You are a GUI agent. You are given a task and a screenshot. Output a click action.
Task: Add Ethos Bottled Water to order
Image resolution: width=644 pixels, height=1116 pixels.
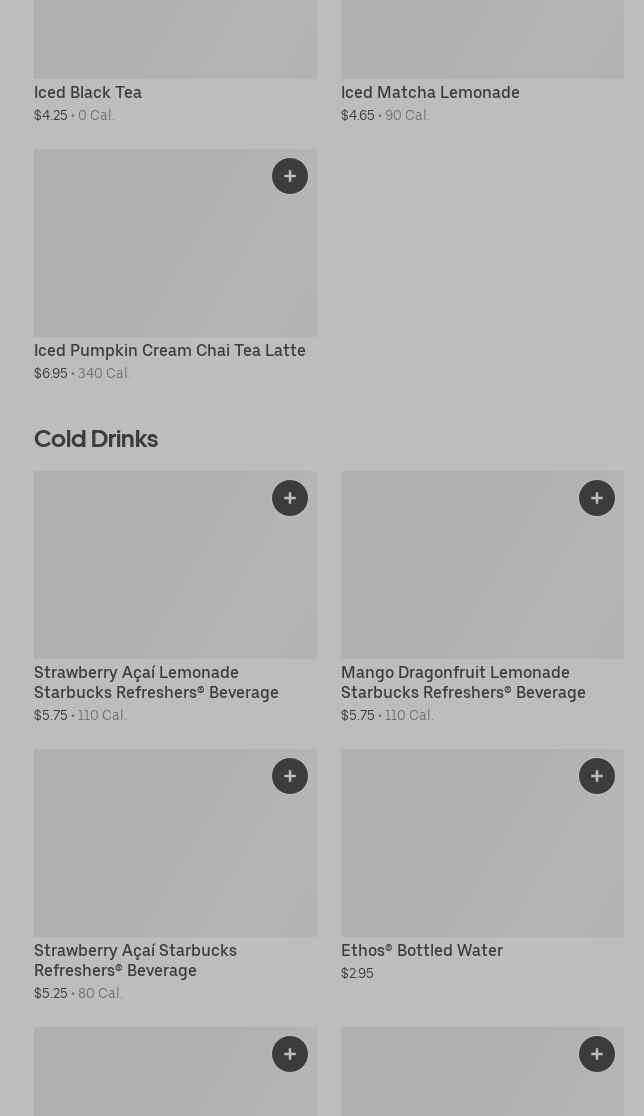[x=597, y=776]
